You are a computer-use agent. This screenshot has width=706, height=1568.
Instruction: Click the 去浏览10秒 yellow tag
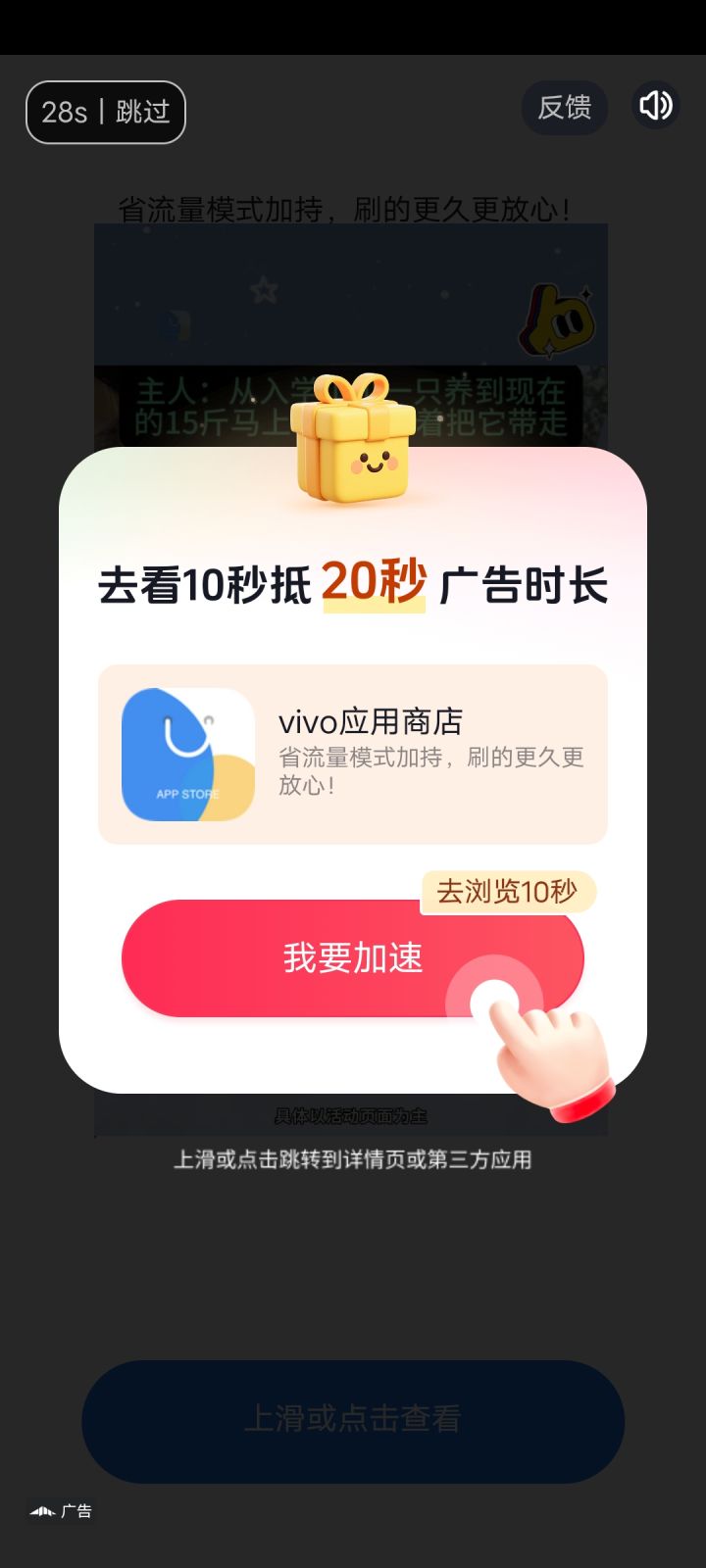[508, 892]
